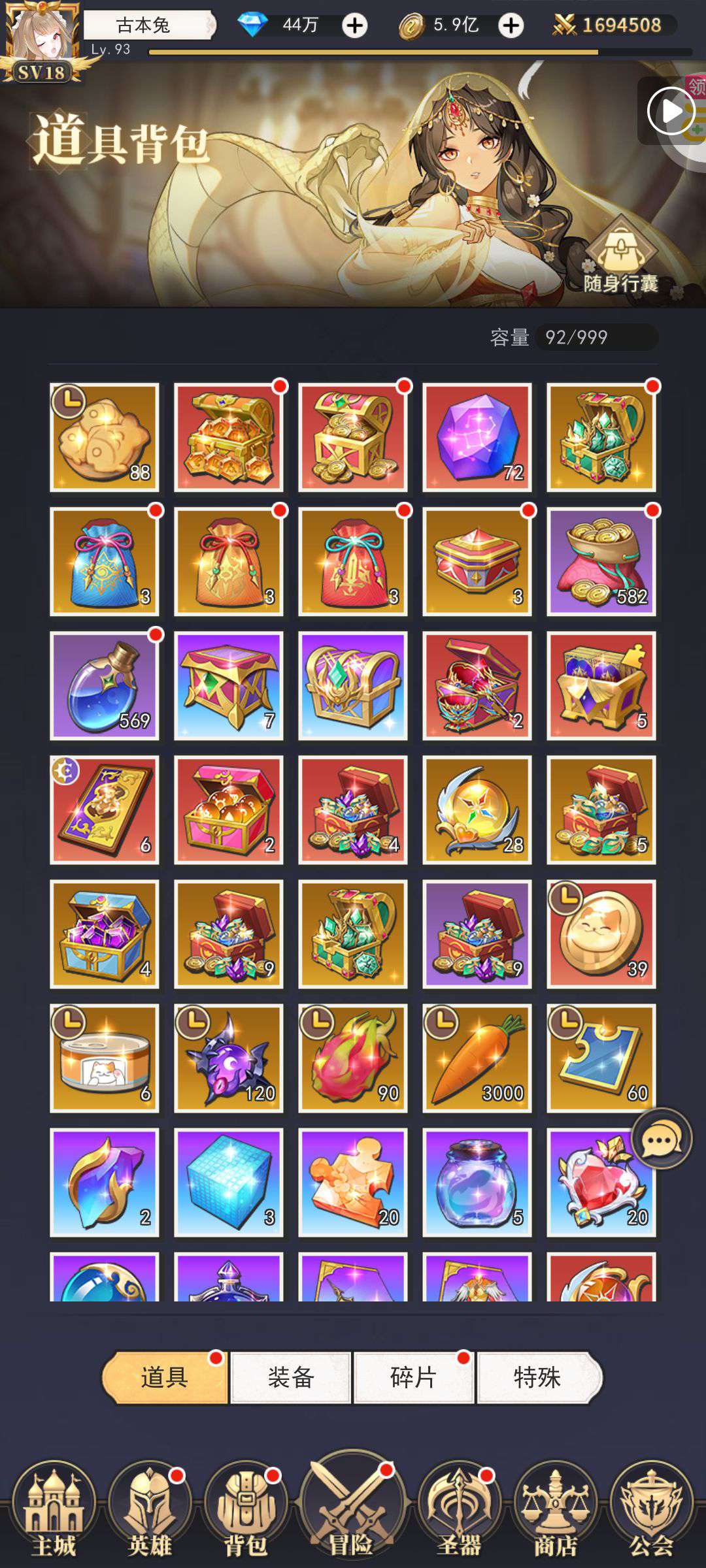Add more diamonds with the plus icon

coord(355,25)
